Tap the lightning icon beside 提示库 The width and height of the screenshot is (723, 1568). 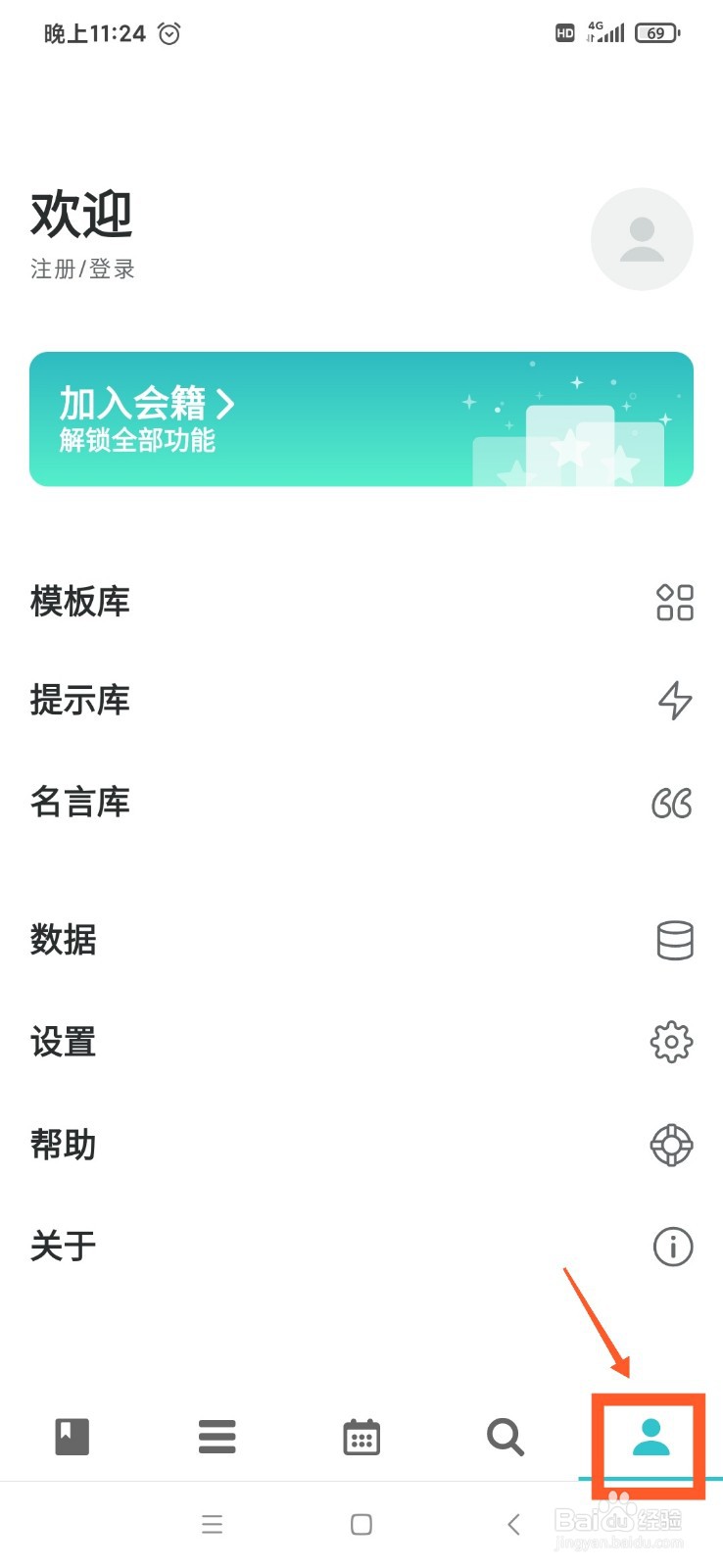coord(673,702)
